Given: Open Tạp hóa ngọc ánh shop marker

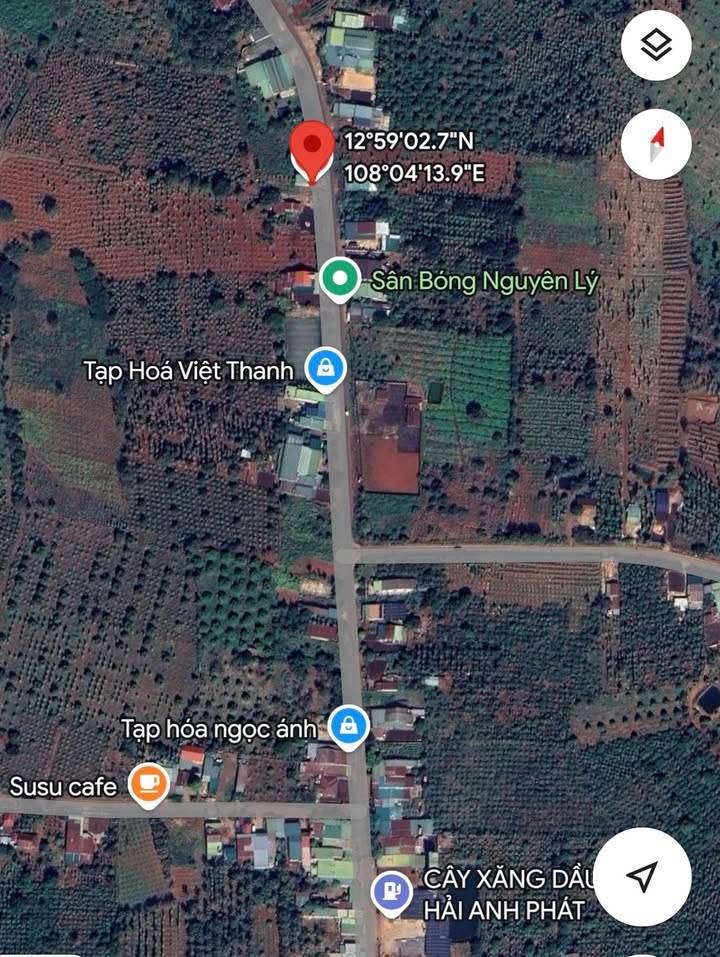Looking at the screenshot, I should (x=348, y=726).
